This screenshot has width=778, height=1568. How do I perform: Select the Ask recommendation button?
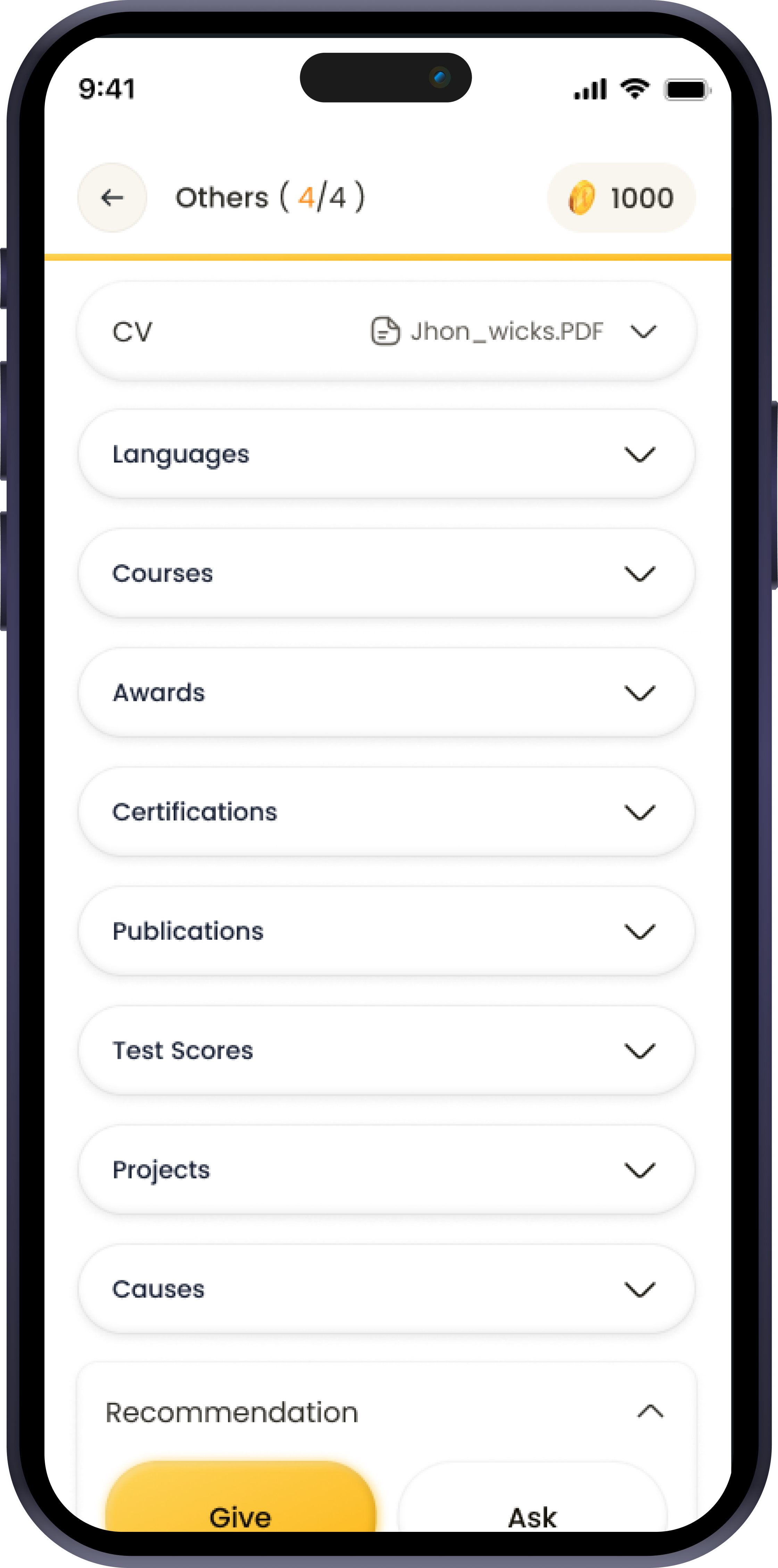532,1510
